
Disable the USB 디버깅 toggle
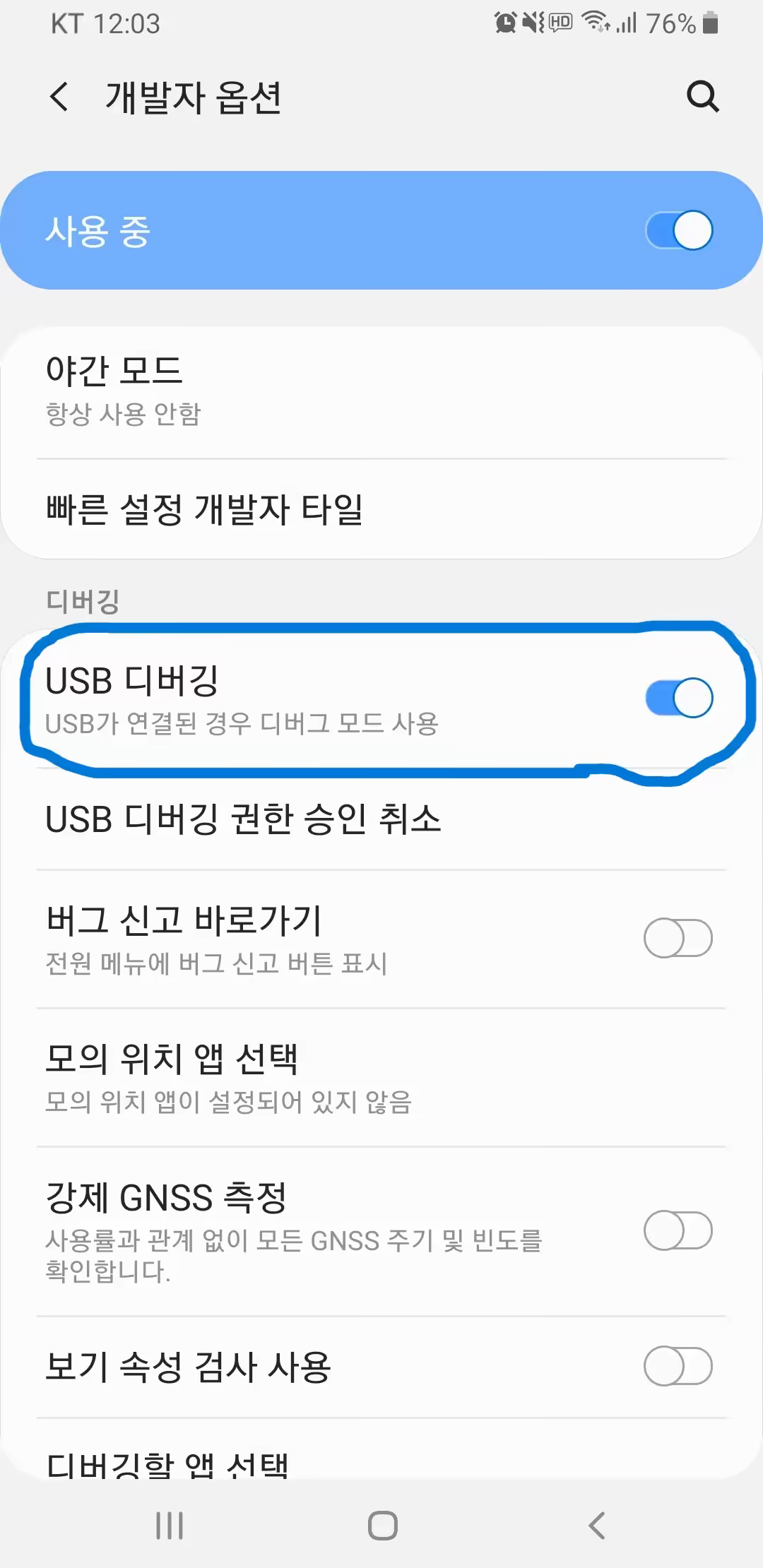[678, 698]
